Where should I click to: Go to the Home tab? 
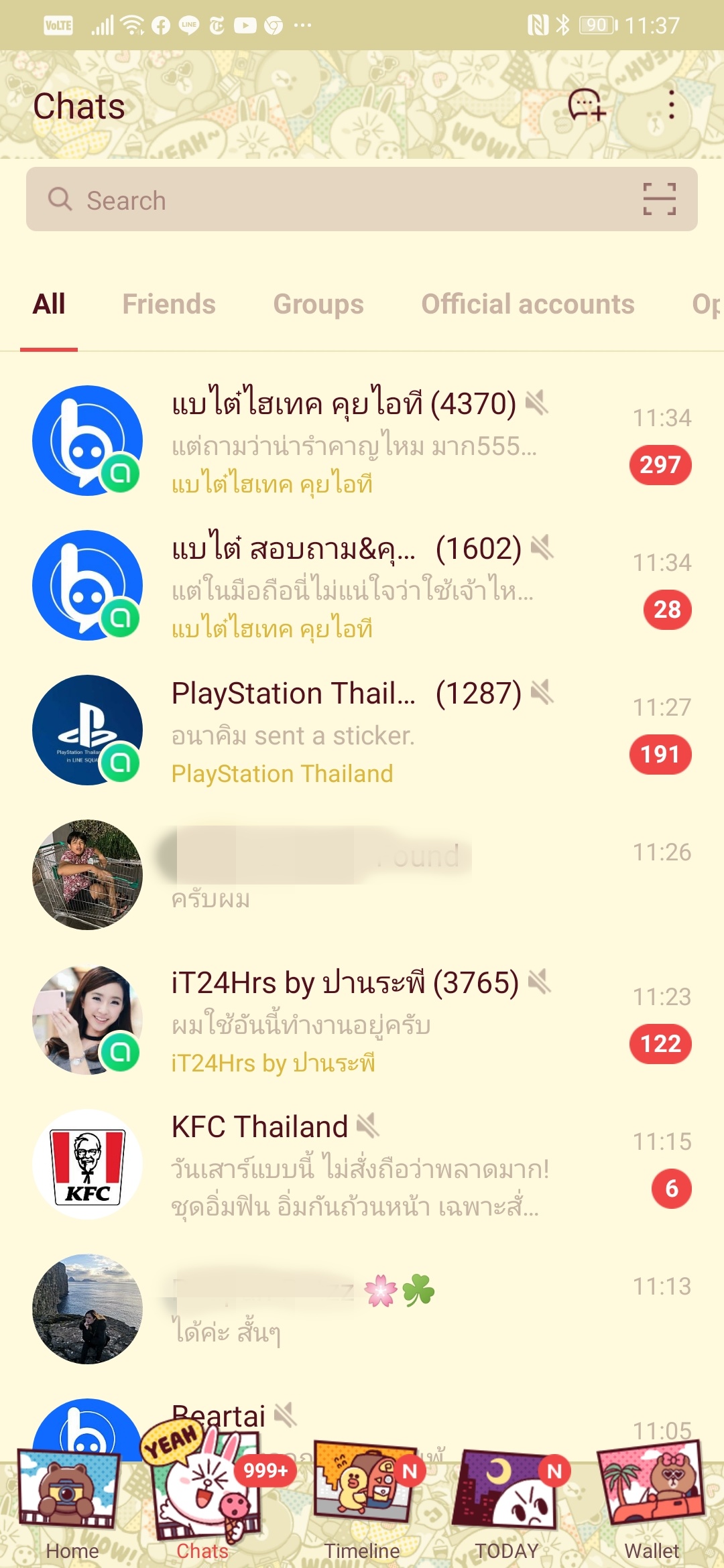70,1508
